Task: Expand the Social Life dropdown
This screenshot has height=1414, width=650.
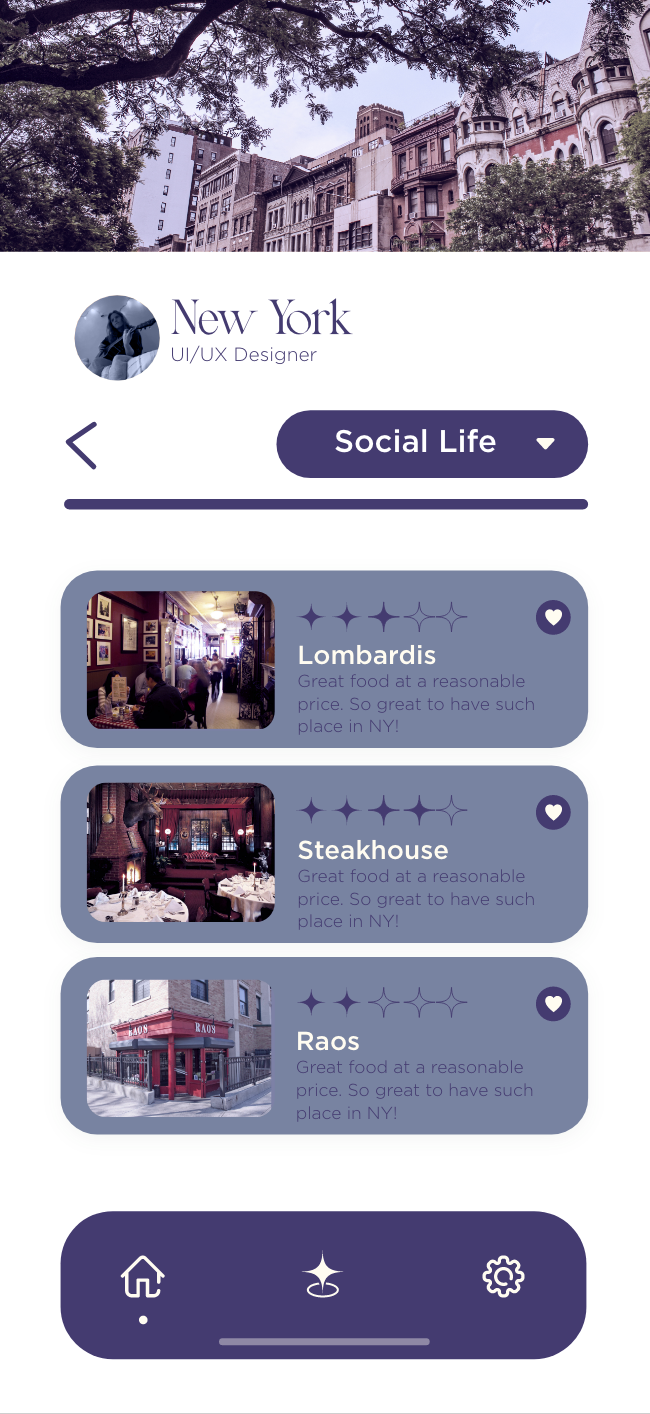Action: coord(432,443)
